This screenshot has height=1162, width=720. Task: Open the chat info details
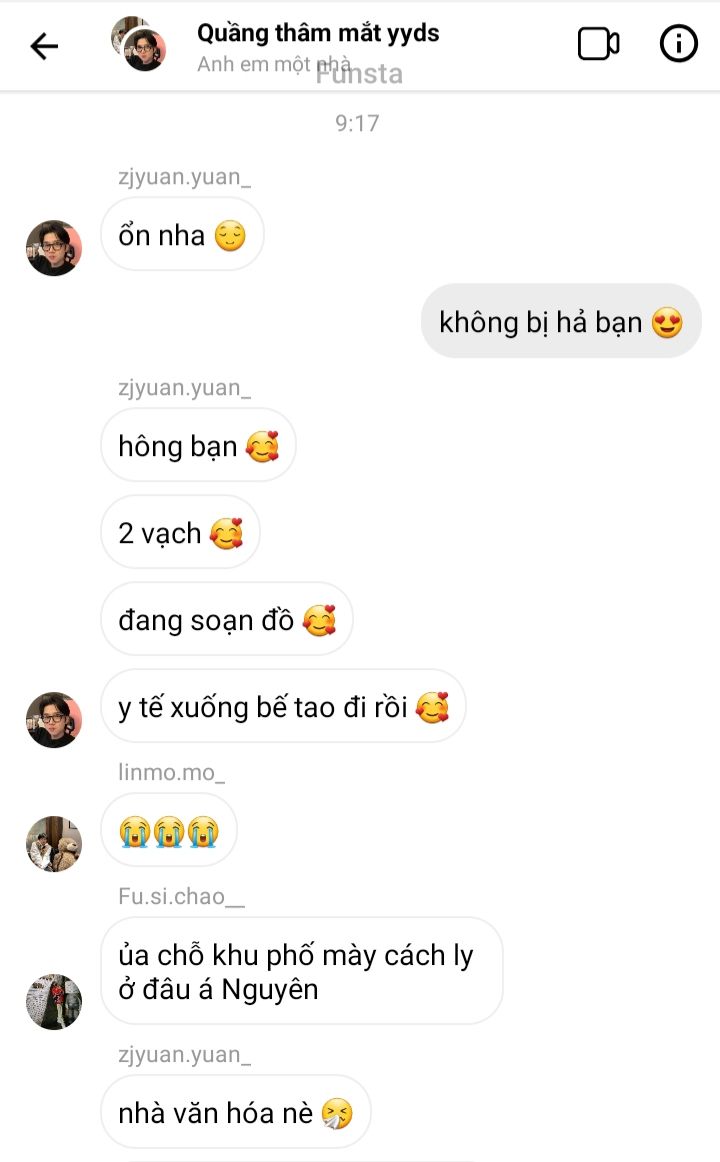[678, 44]
